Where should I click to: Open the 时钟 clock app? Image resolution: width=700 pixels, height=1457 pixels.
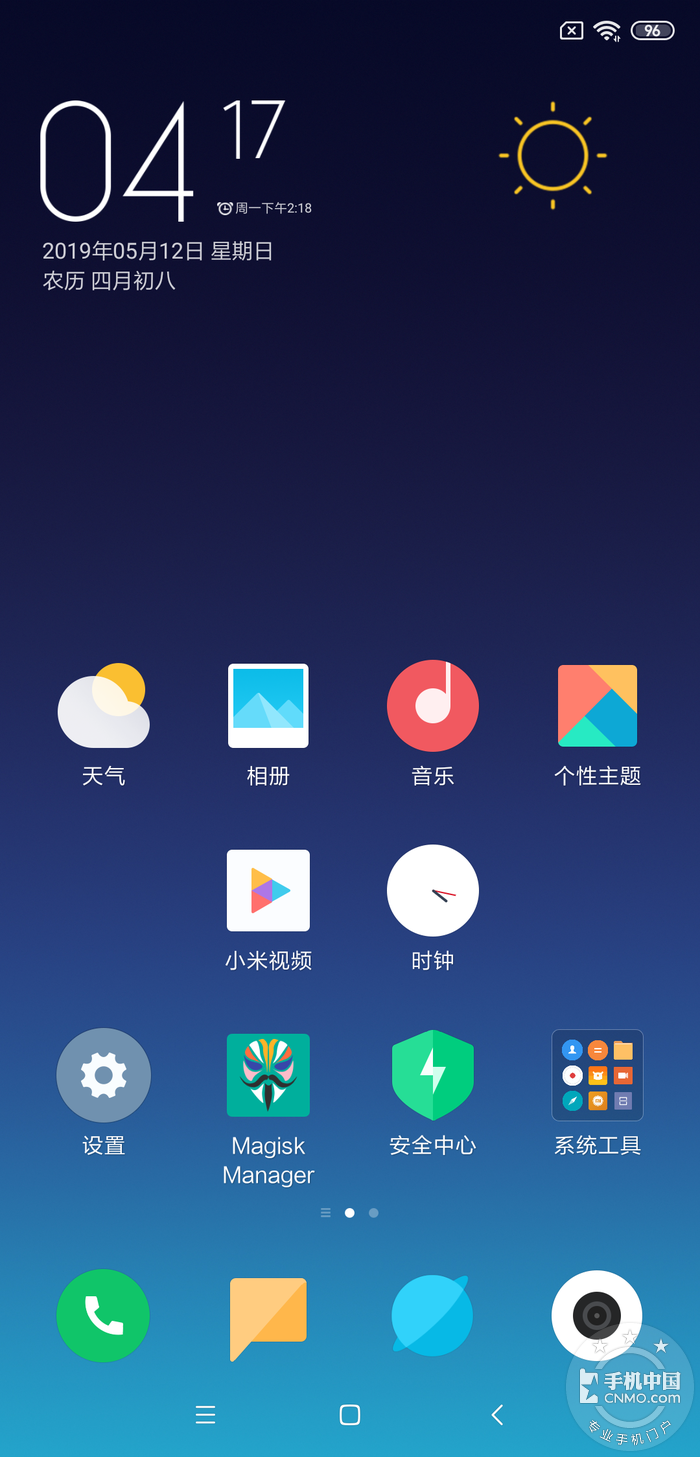[433, 891]
